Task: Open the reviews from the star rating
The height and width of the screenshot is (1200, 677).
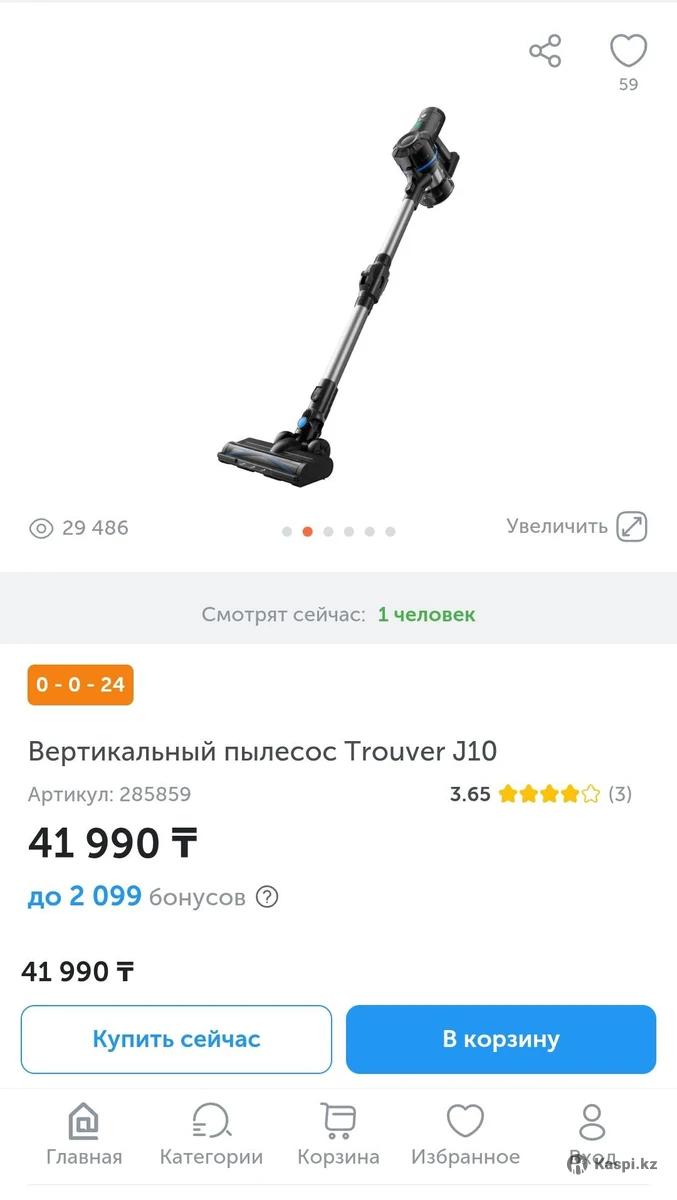Action: tap(549, 795)
